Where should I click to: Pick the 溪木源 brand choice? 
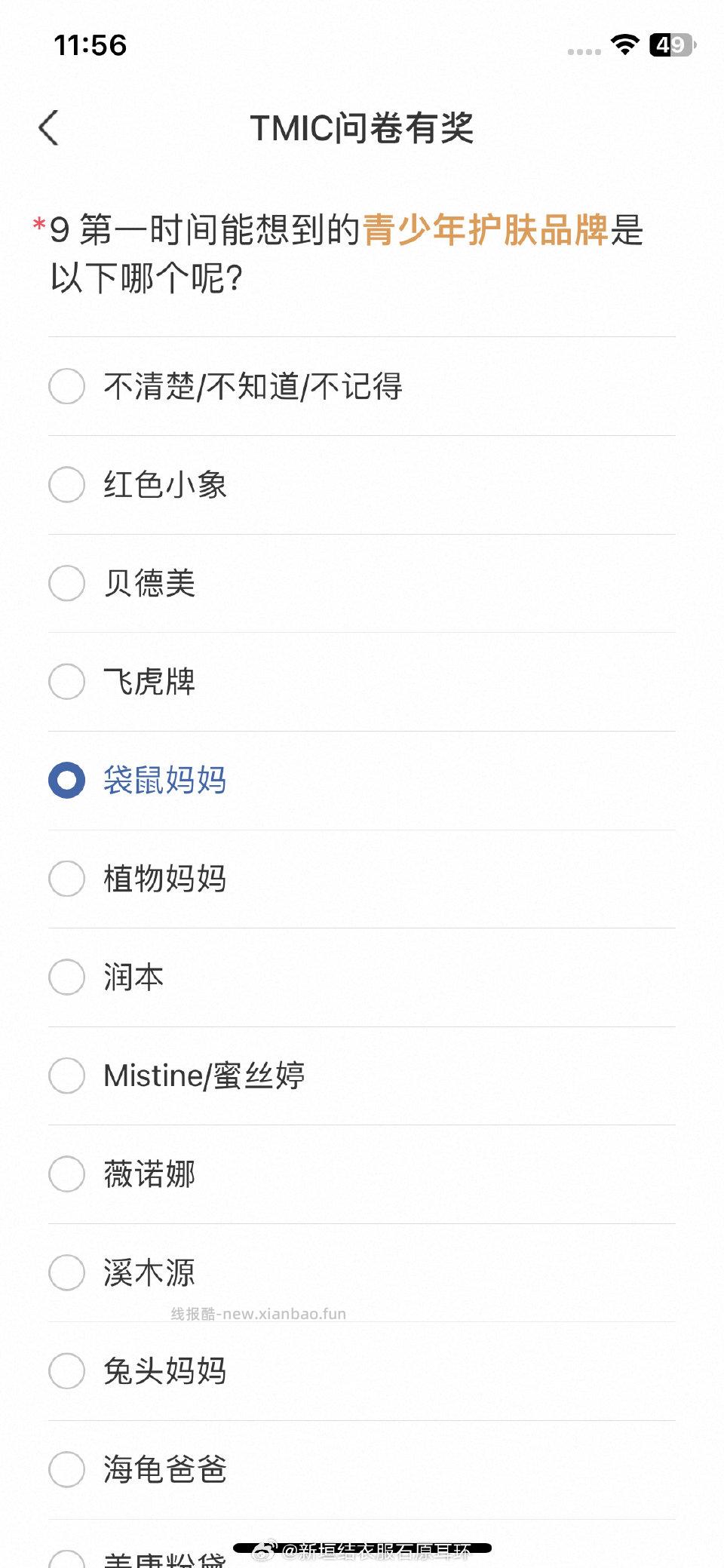point(66,1273)
